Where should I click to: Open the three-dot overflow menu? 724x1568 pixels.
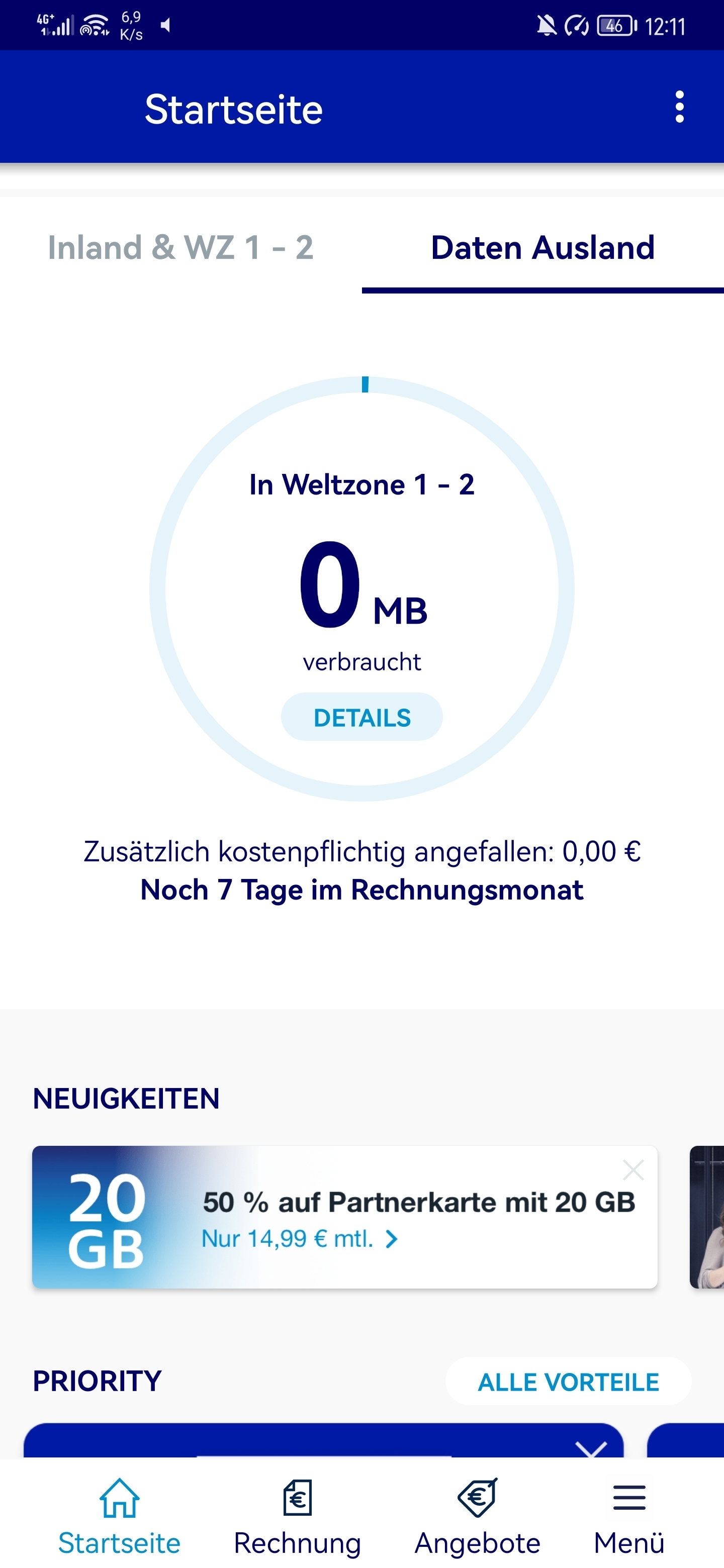(x=679, y=107)
